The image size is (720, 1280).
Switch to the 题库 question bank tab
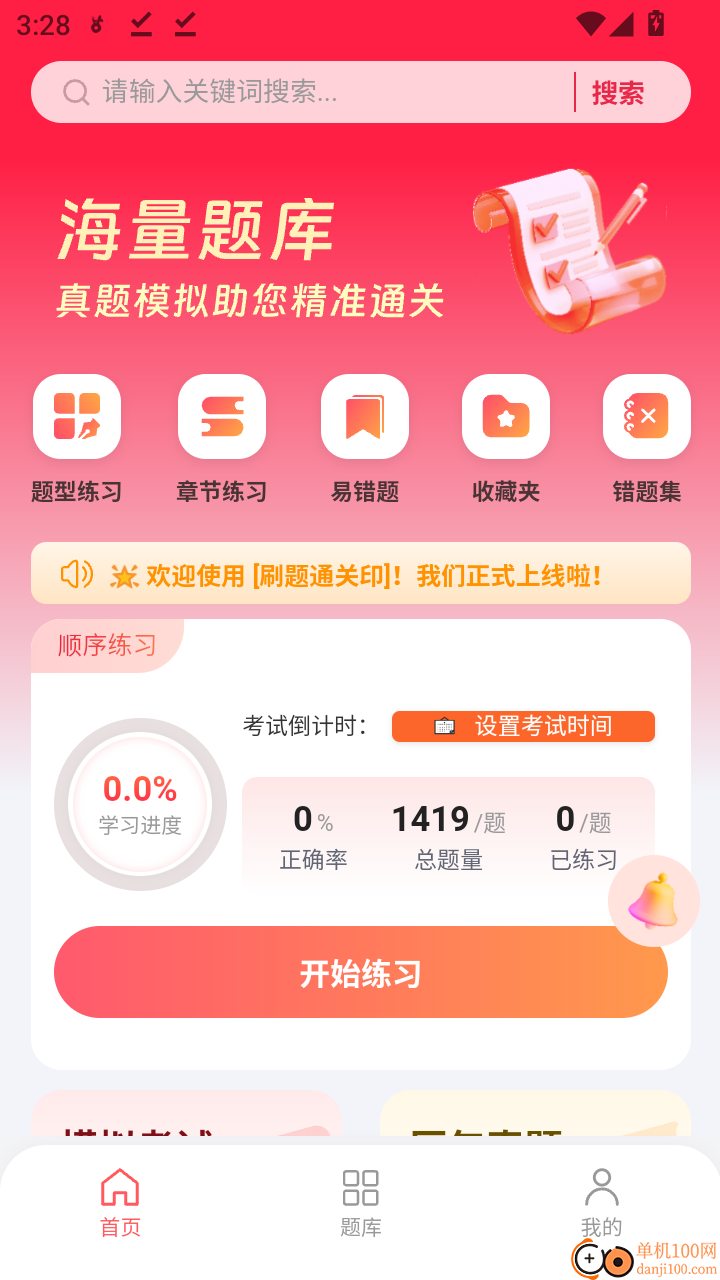pos(359,1200)
